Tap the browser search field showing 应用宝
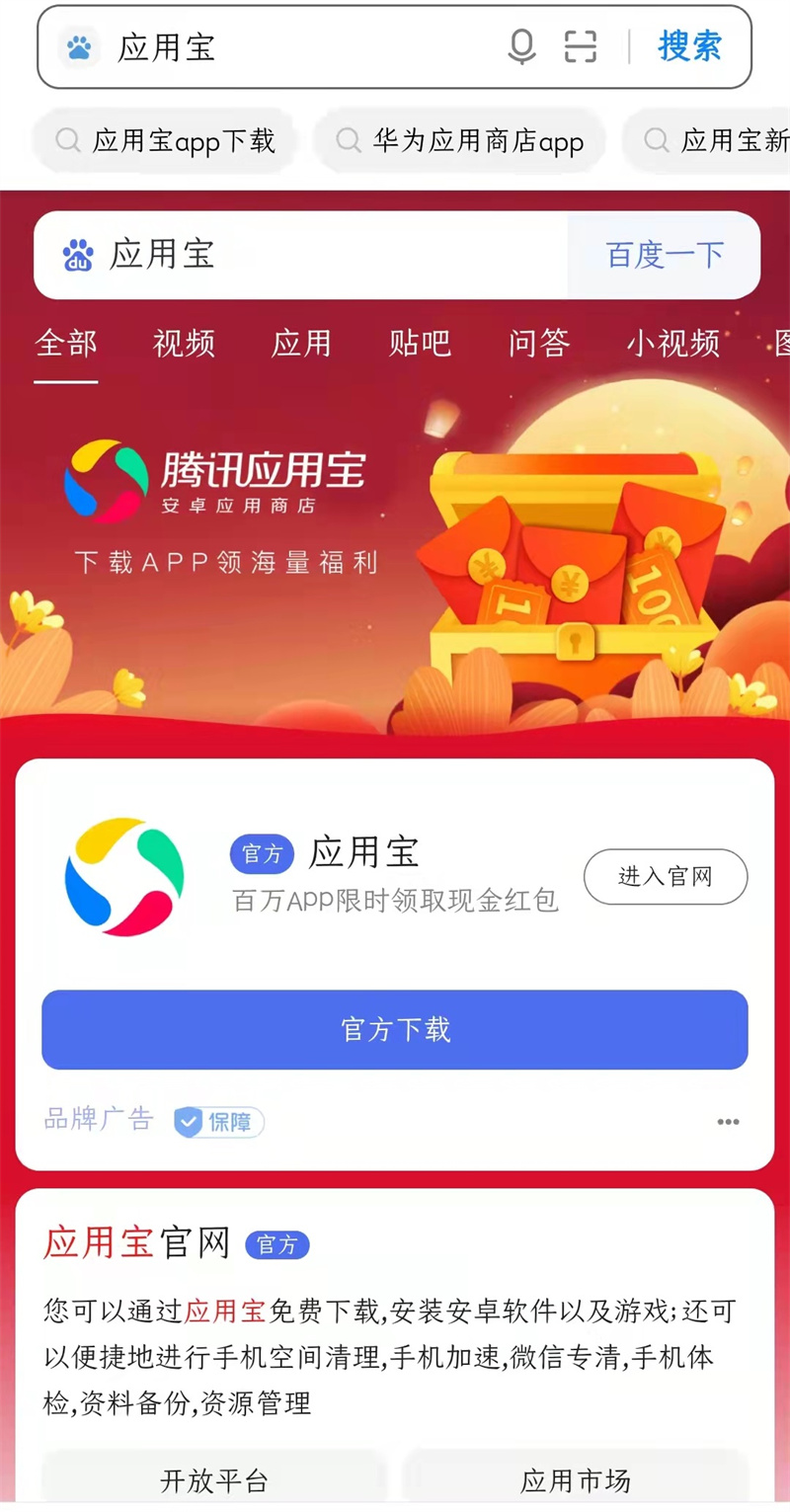790x1512 pixels. pyautogui.click(x=296, y=47)
